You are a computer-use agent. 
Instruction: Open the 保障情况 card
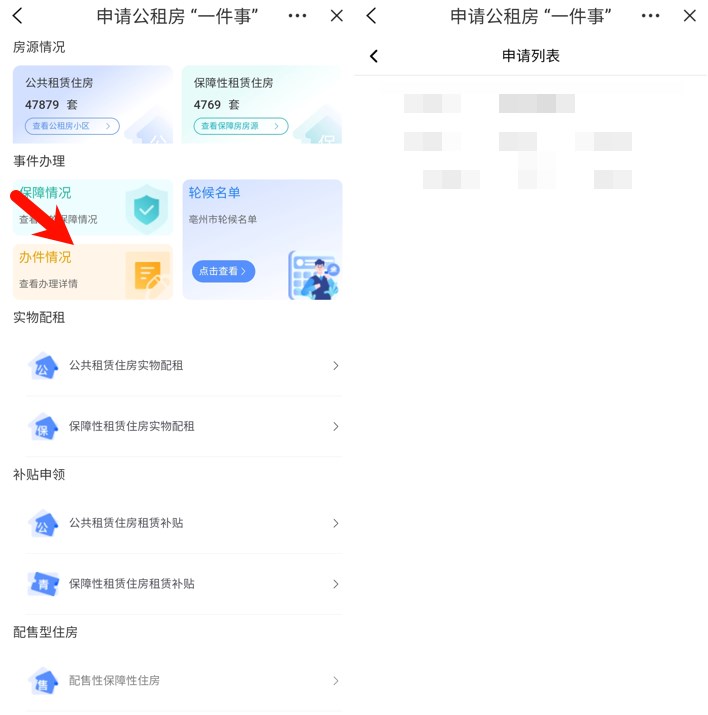click(x=92, y=206)
